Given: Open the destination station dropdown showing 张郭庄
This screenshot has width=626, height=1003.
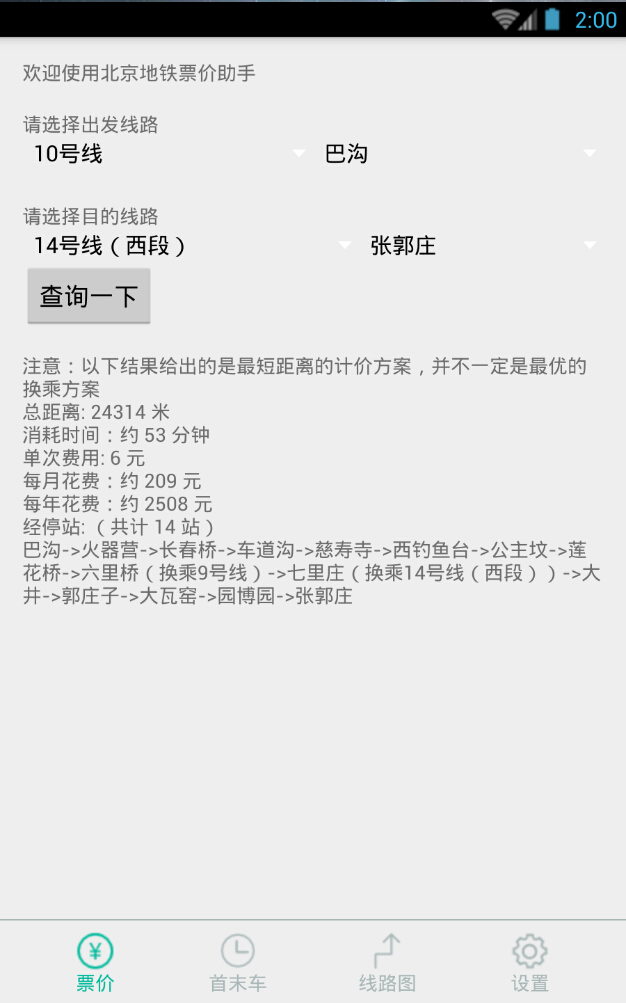Looking at the screenshot, I should click(481, 245).
